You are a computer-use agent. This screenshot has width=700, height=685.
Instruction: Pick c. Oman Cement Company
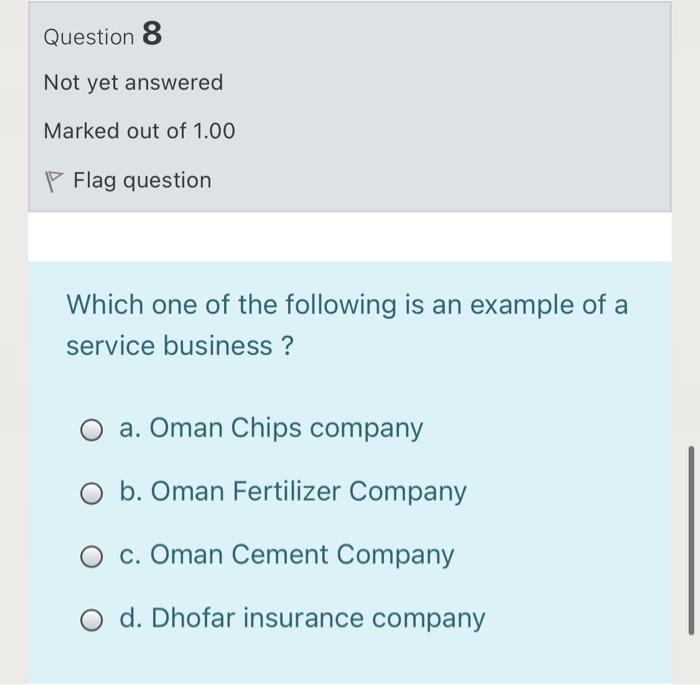click(92, 556)
